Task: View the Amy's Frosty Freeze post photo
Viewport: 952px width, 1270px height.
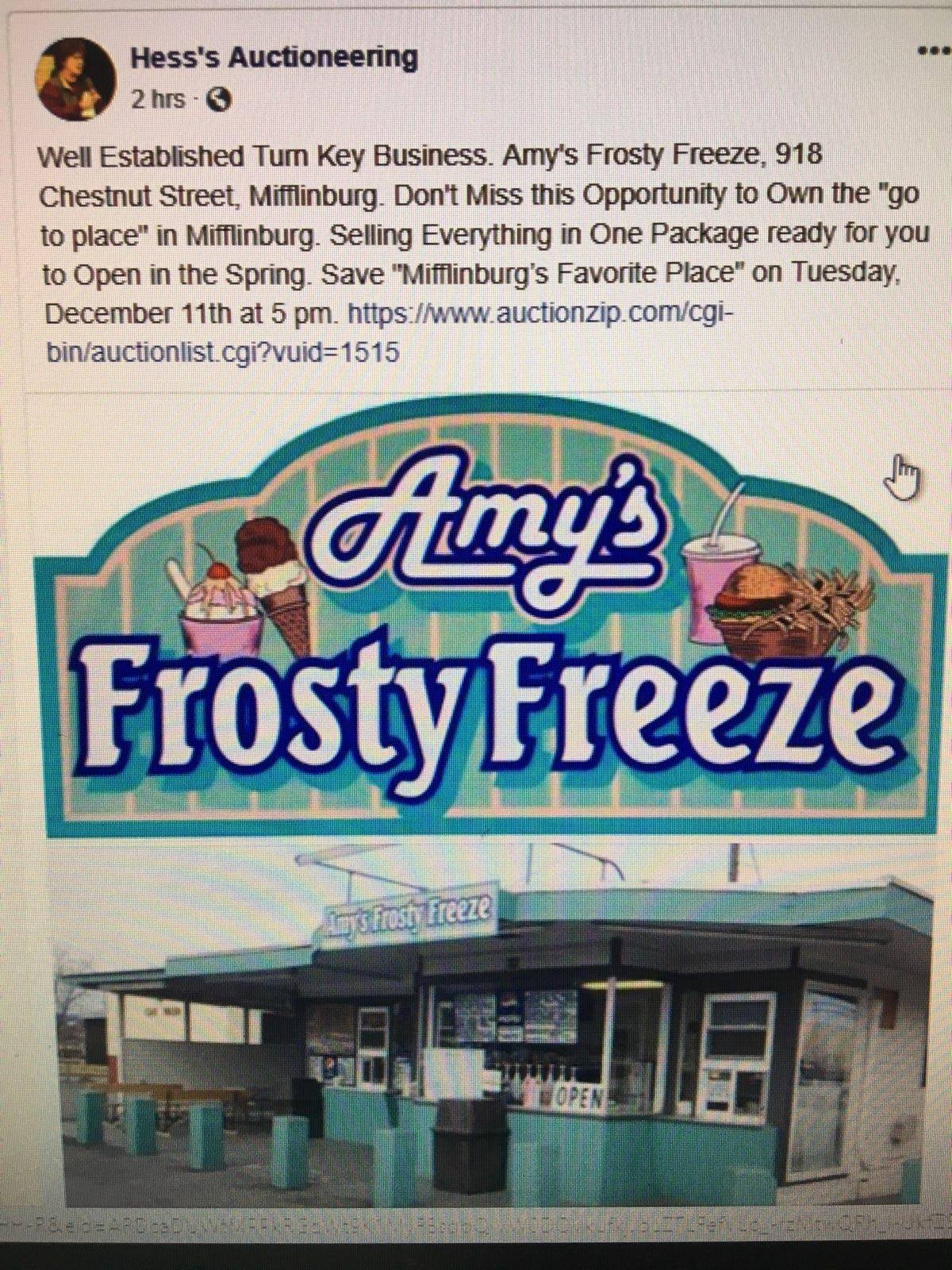Action: click(476, 802)
